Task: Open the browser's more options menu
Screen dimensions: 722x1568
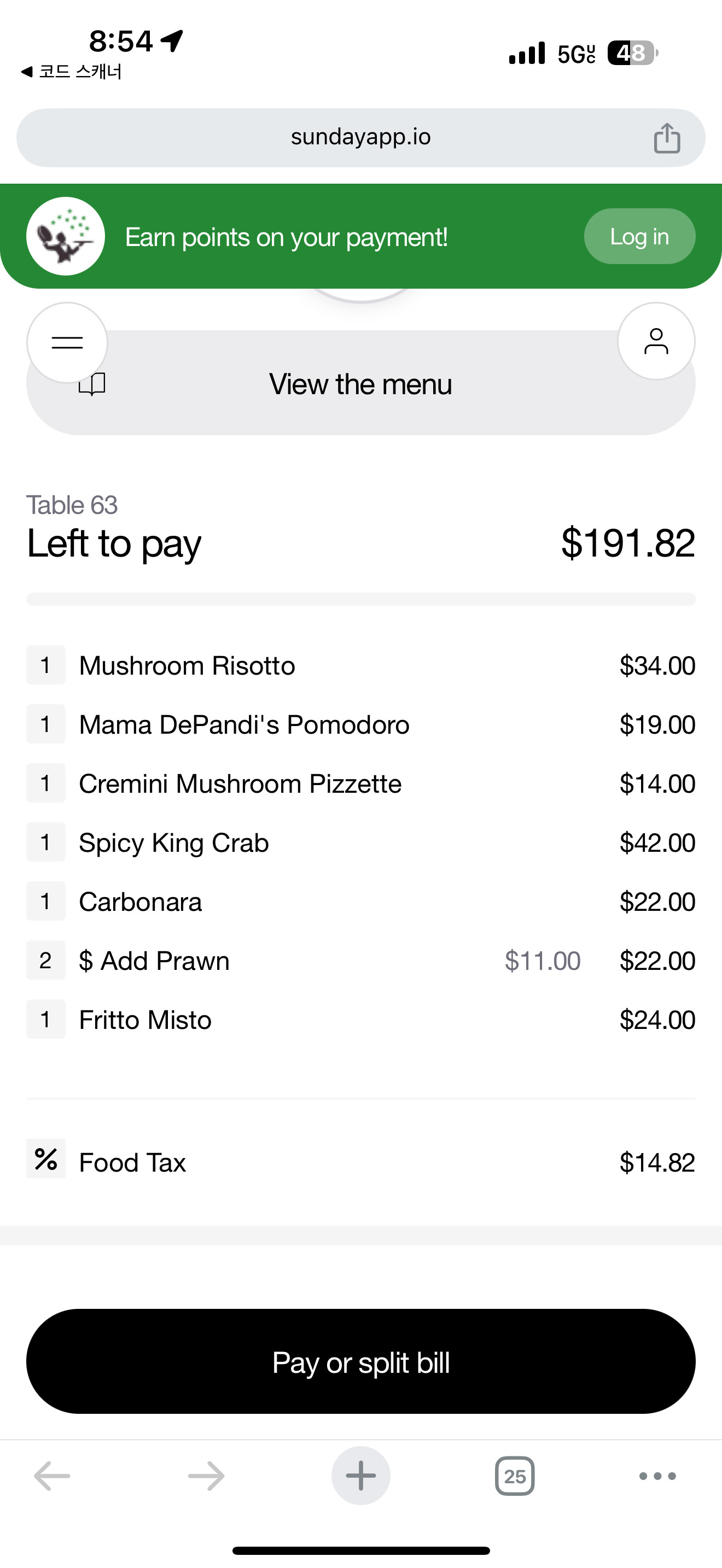Action: click(657, 1476)
